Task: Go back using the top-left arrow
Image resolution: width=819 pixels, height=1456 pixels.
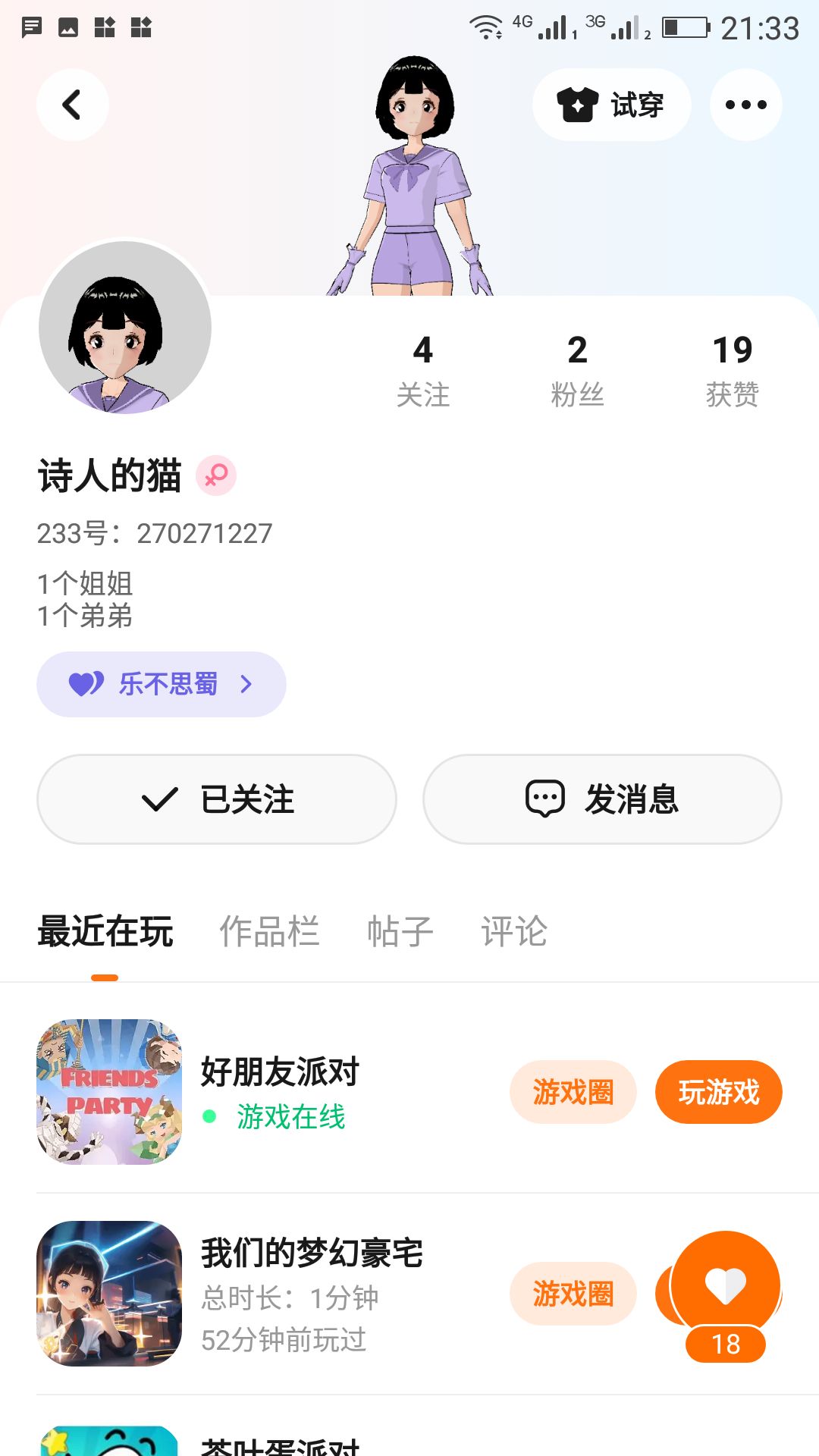Action: click(x=72, y=105)
